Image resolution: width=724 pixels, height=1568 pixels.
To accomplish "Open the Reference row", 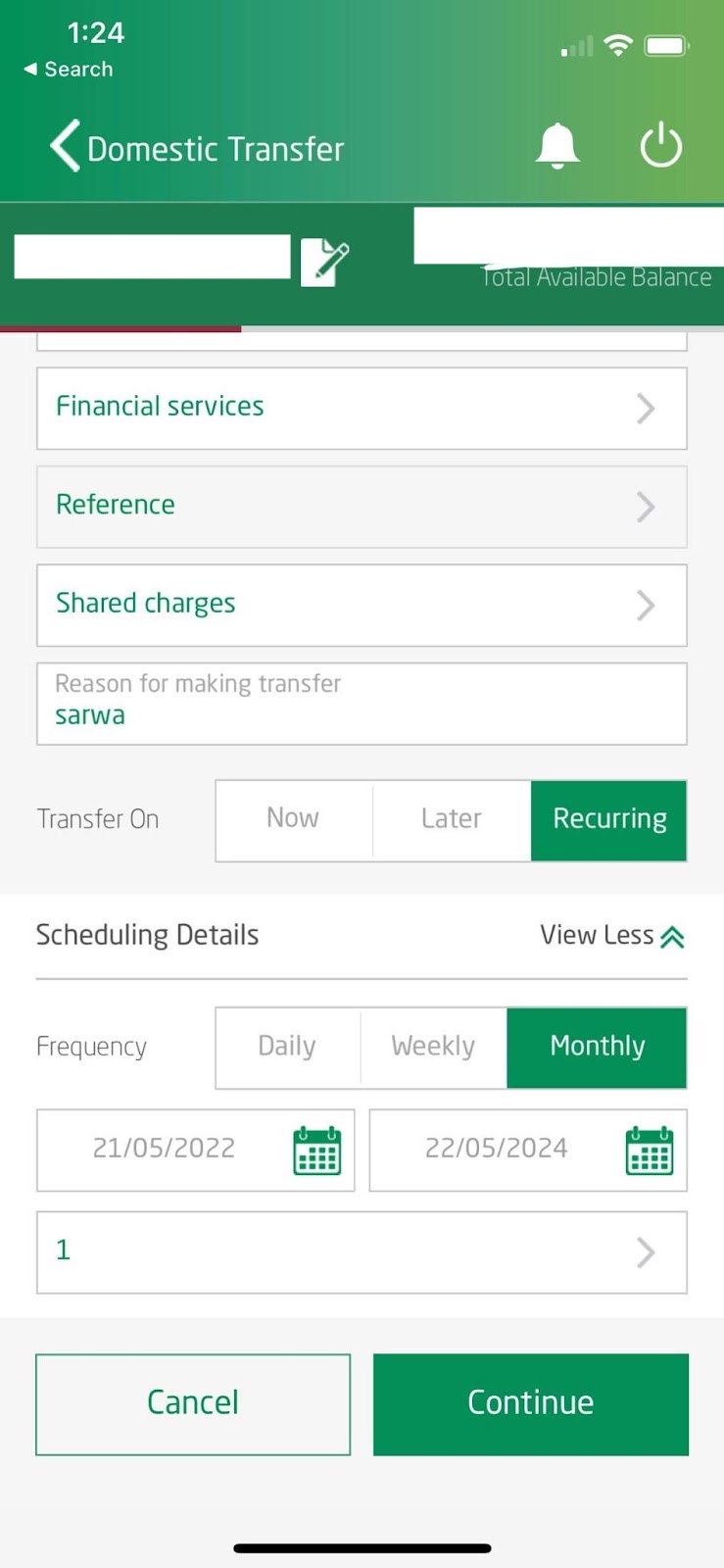I will pyautogui.click(x=362, y=506).
